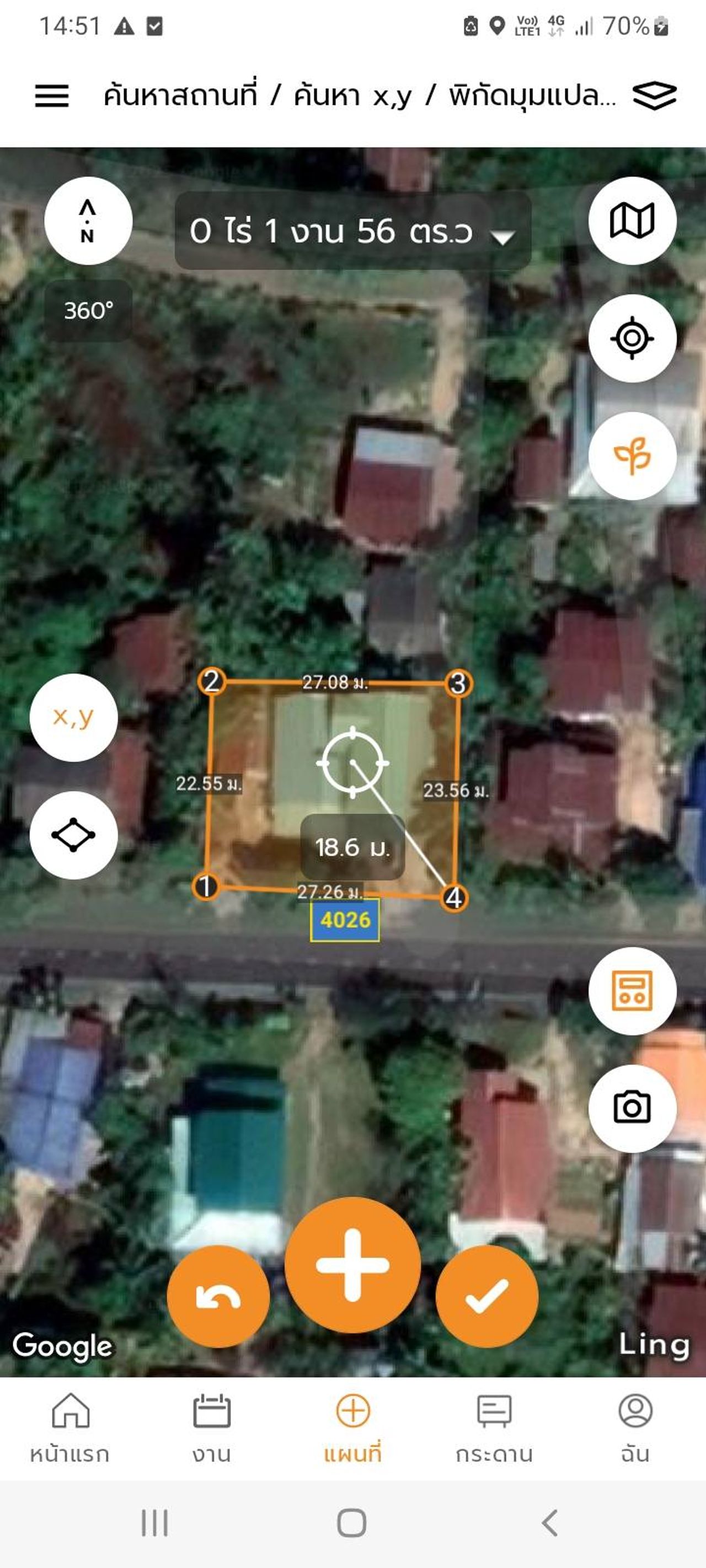This screenshot has height=1568, width=706.
Task: Open the map layers icon
Action: pyautogui.click(x=654, y=95)
